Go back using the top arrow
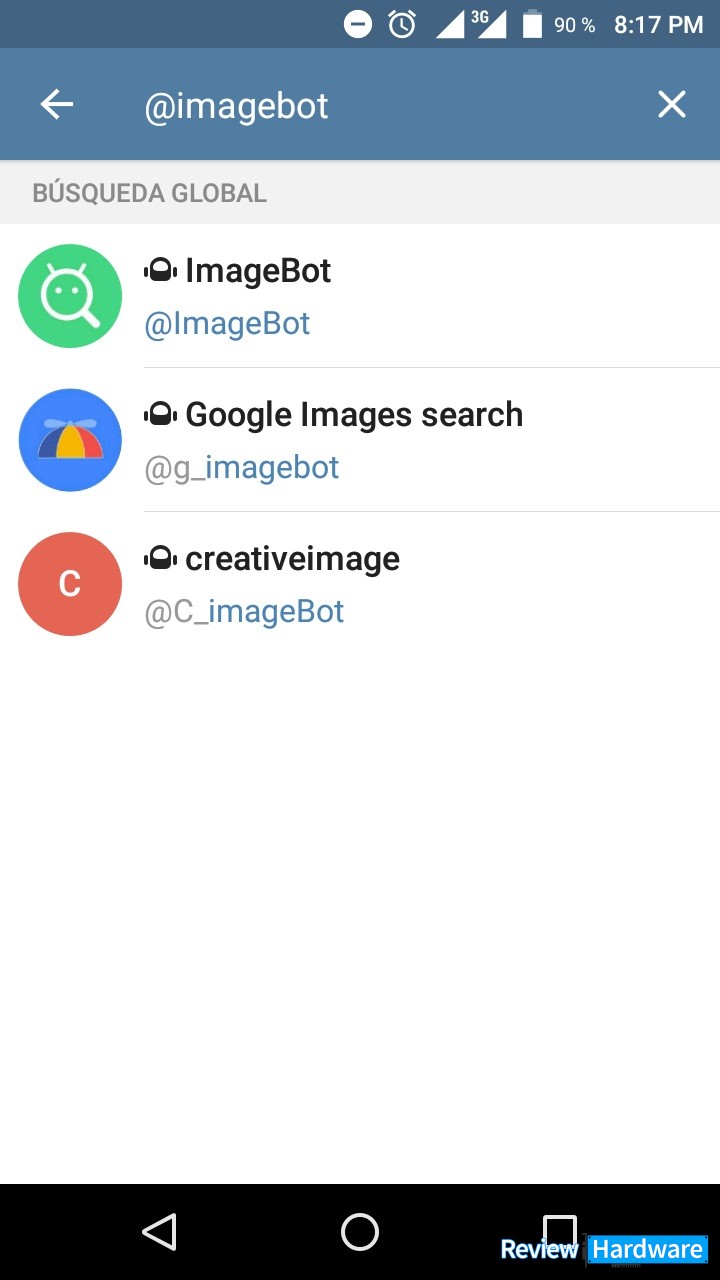Screen dimensions: 720x1280 57,104
